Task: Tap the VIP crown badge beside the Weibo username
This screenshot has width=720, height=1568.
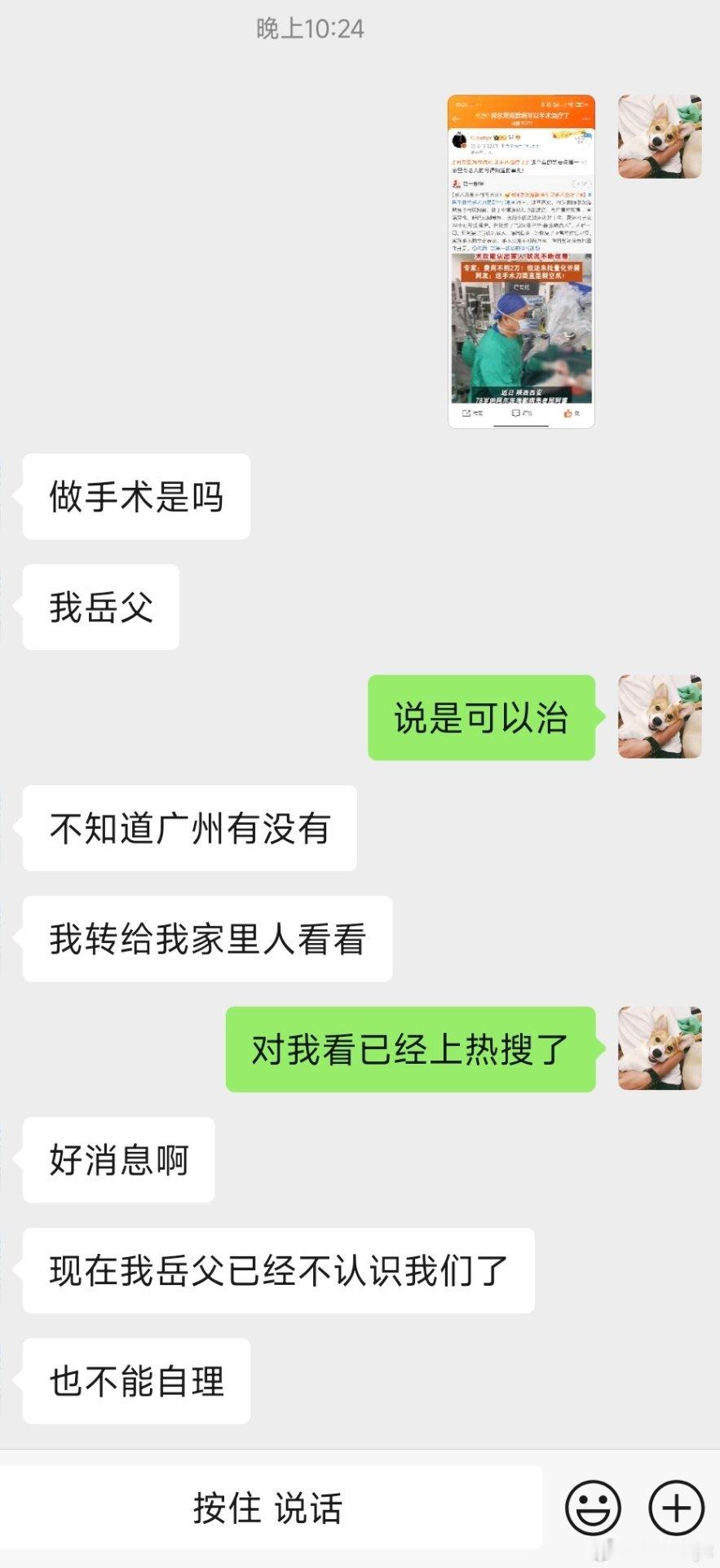Action: coord(496,138)
